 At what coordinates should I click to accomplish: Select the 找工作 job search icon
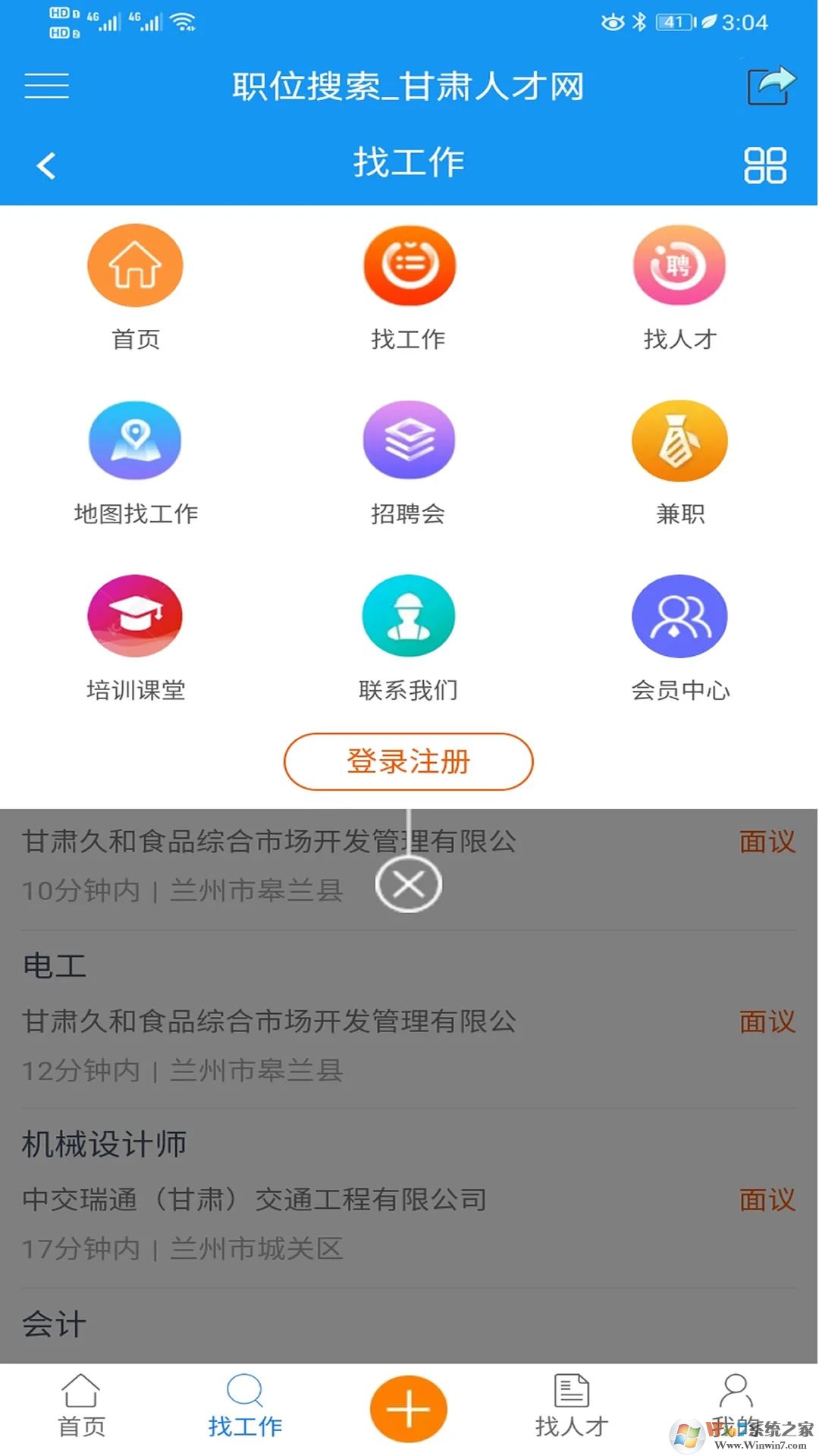(408, 265)
